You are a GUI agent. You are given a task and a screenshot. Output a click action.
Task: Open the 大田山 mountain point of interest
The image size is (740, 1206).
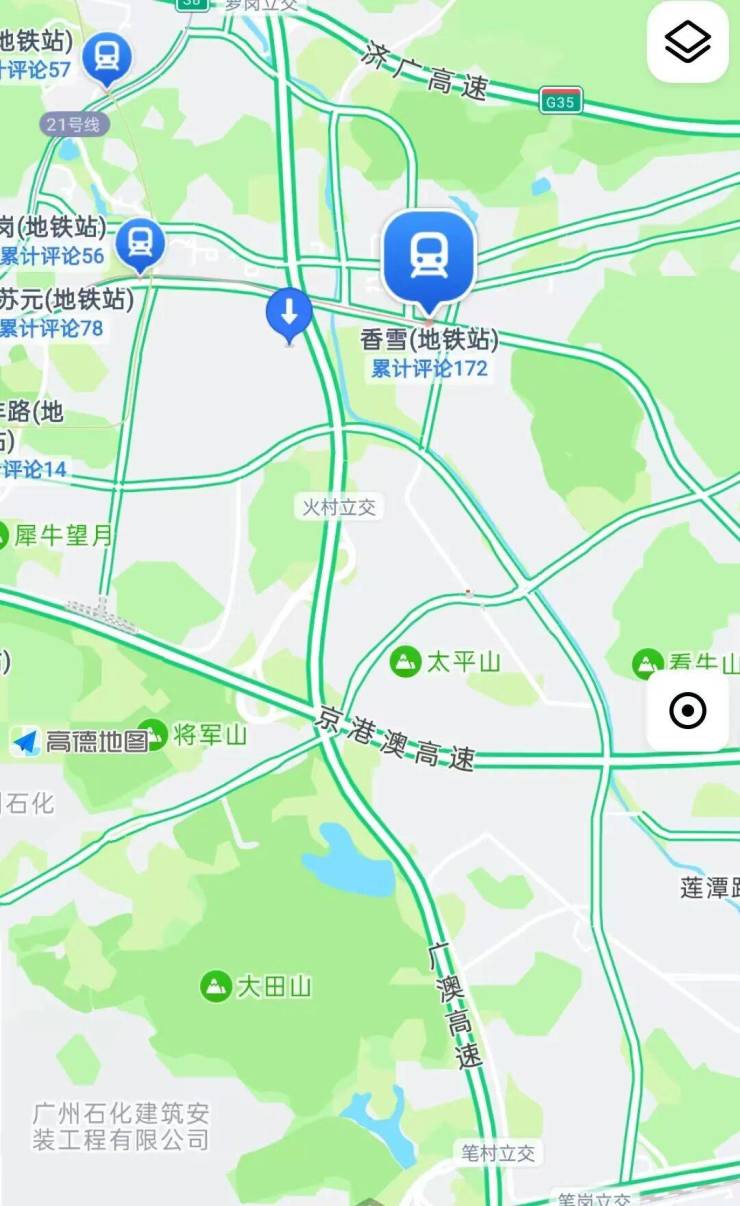215,986
